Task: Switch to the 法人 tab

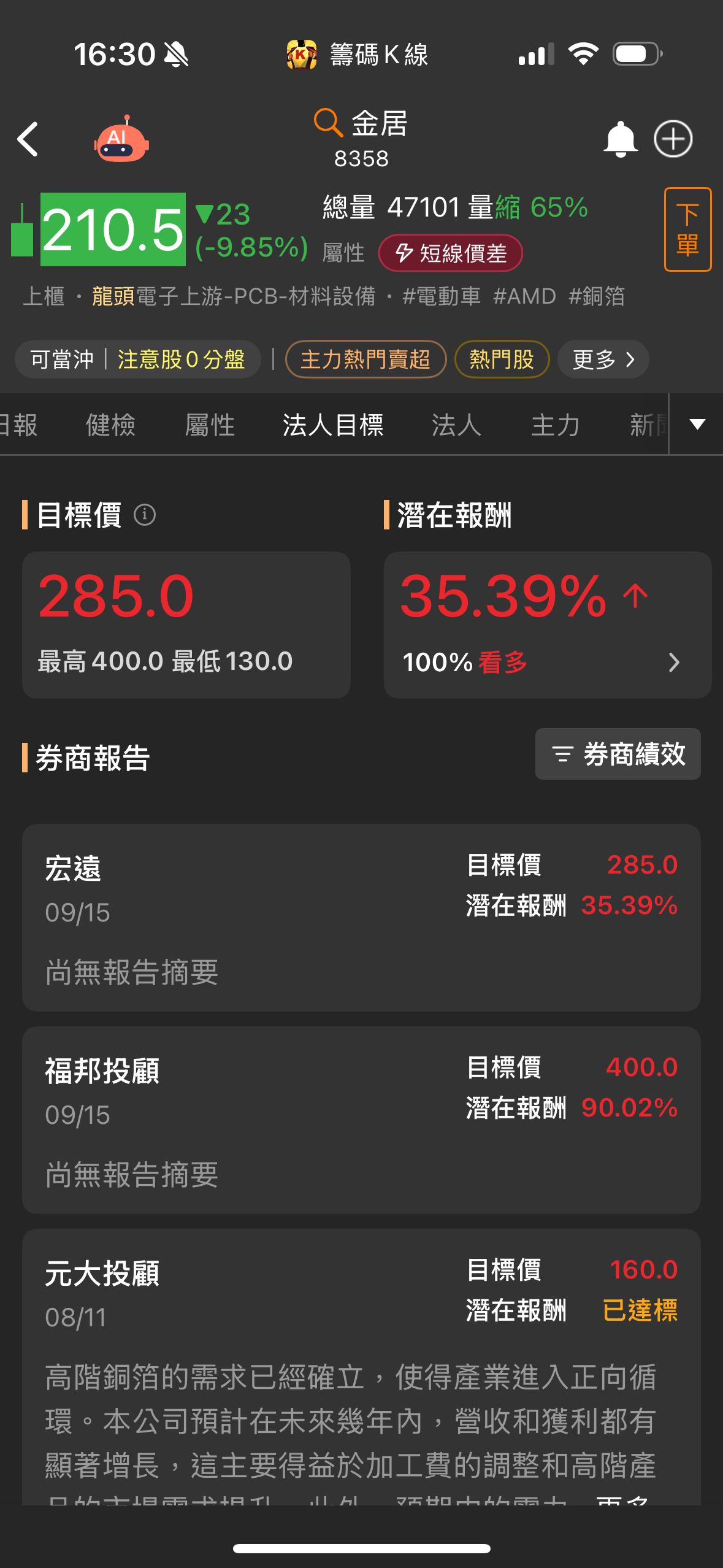Action: point(456,425)
